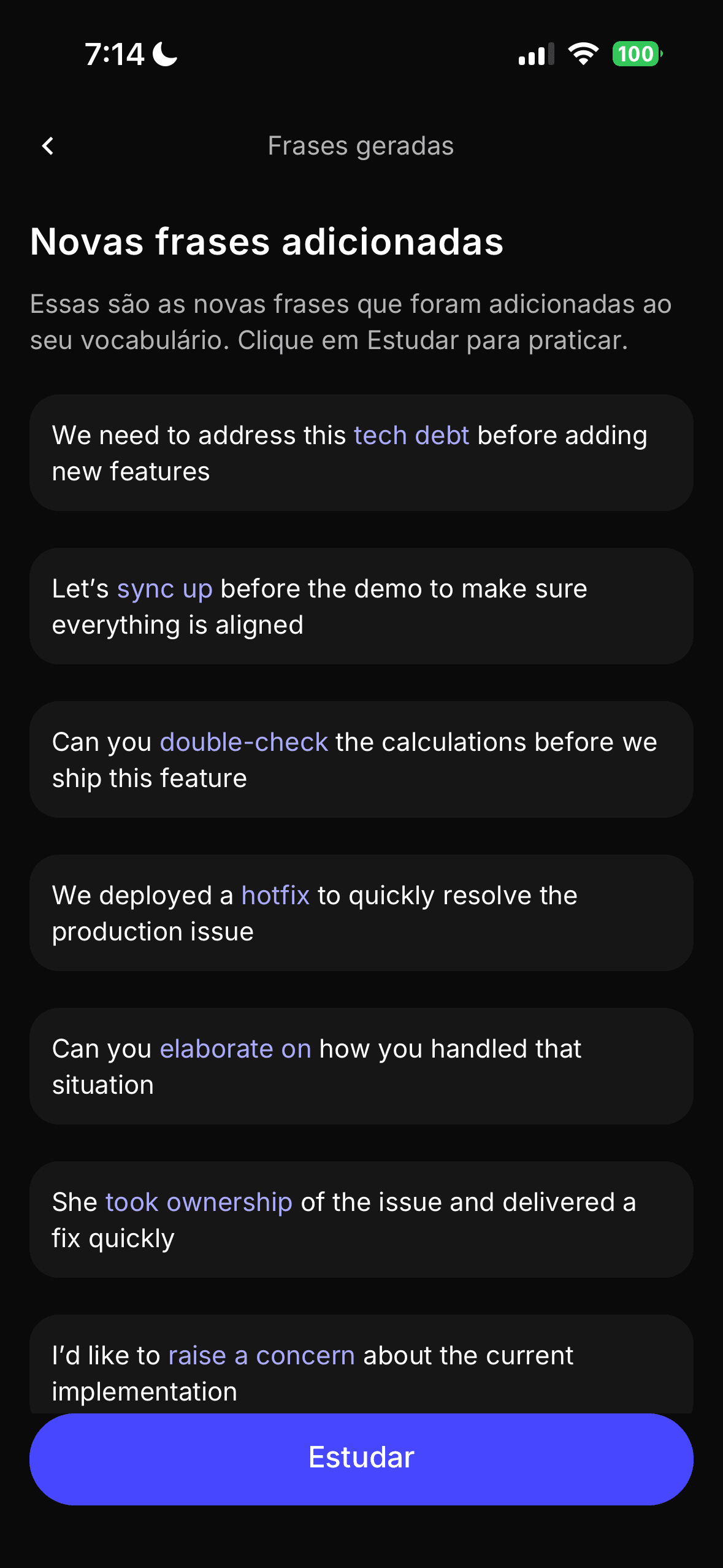
Task: Go back using the back arrow
Action: [x=48, y=146]
